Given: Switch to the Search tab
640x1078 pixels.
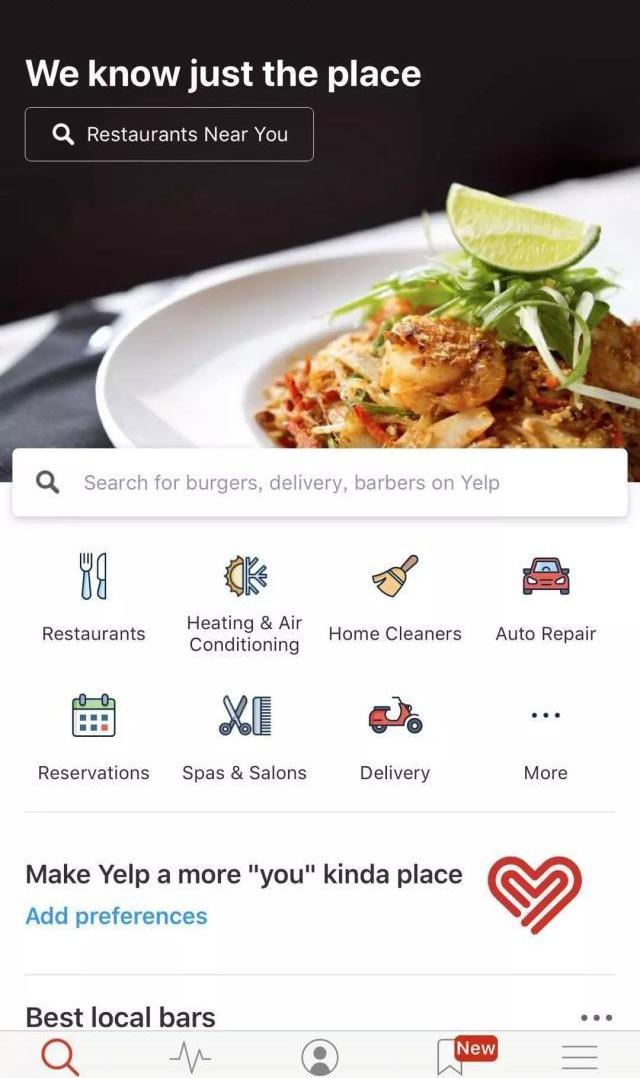Looking at the screenshot, I should (x=60, y=1056).
